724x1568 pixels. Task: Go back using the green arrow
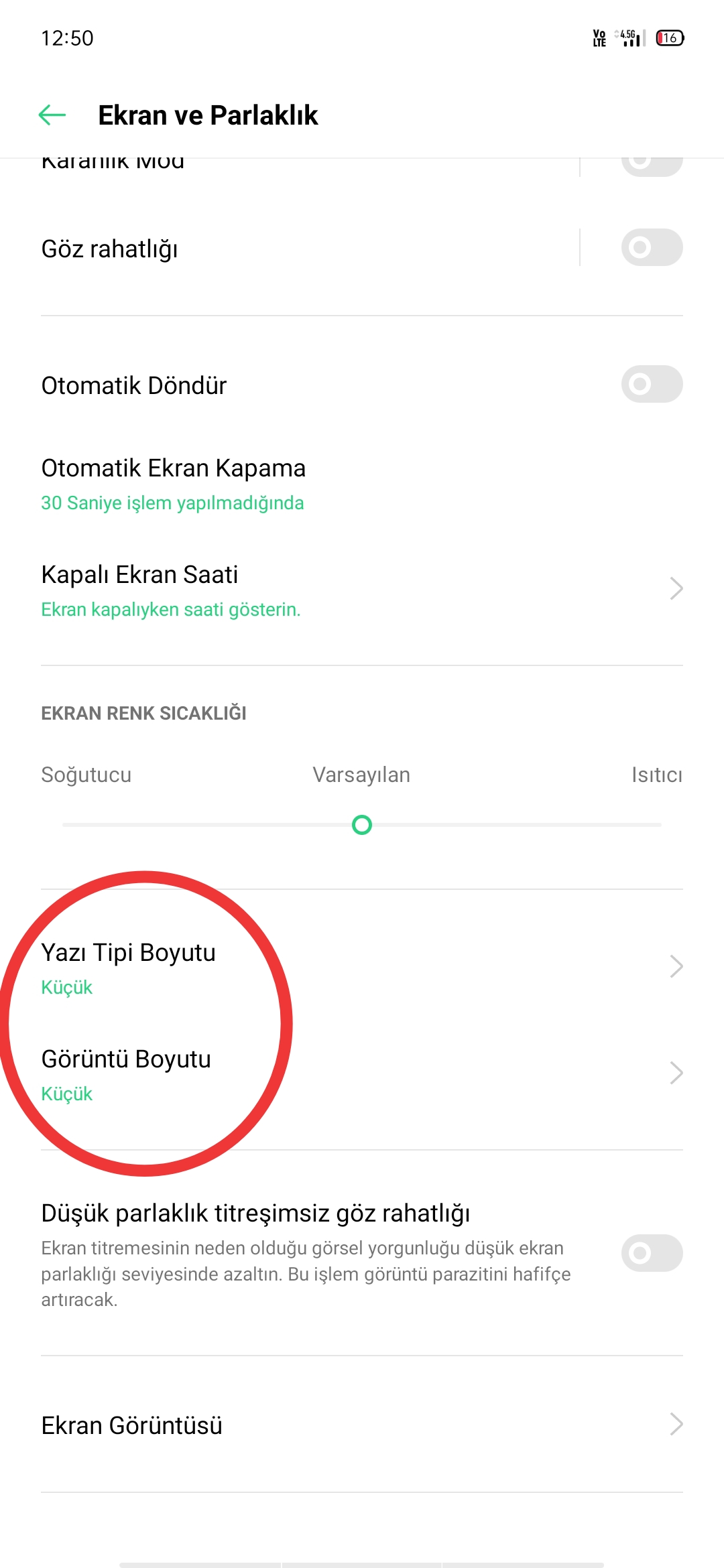(52, 115)
